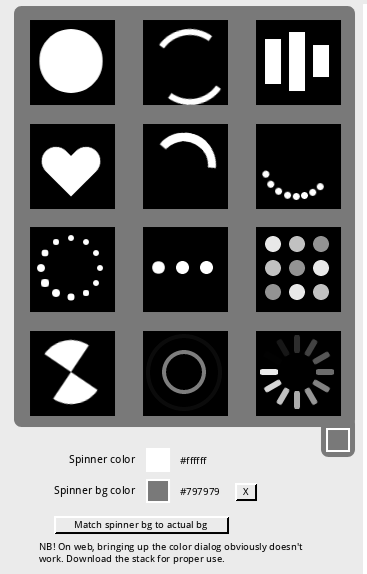Select the dotted ring spinner tile

[72, 269]
